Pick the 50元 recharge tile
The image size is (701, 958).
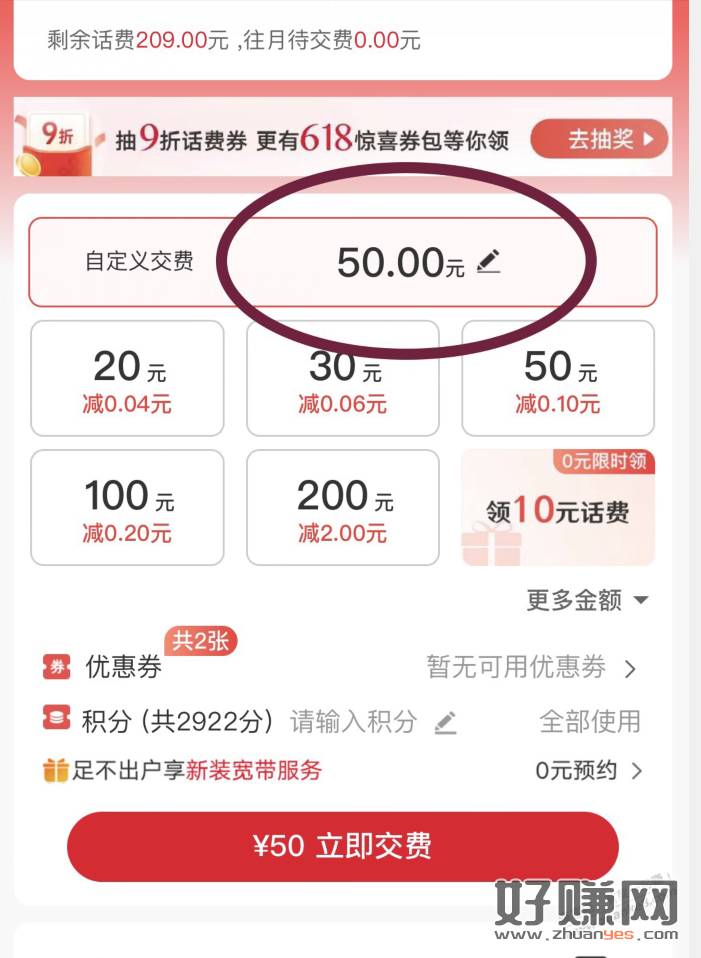(558, 379)
